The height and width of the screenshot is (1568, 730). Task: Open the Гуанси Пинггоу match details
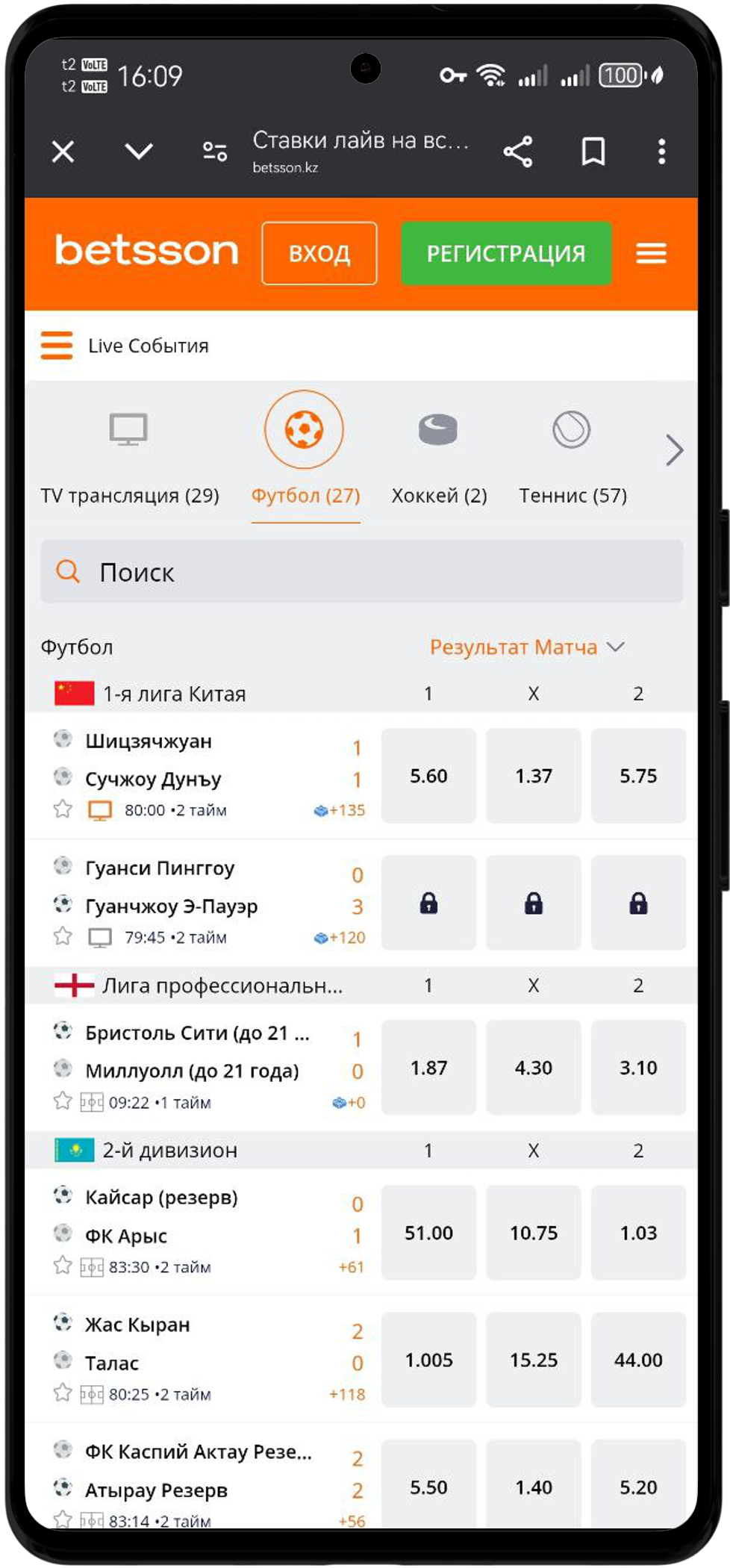pyautogui.click(x=160, y=868)
